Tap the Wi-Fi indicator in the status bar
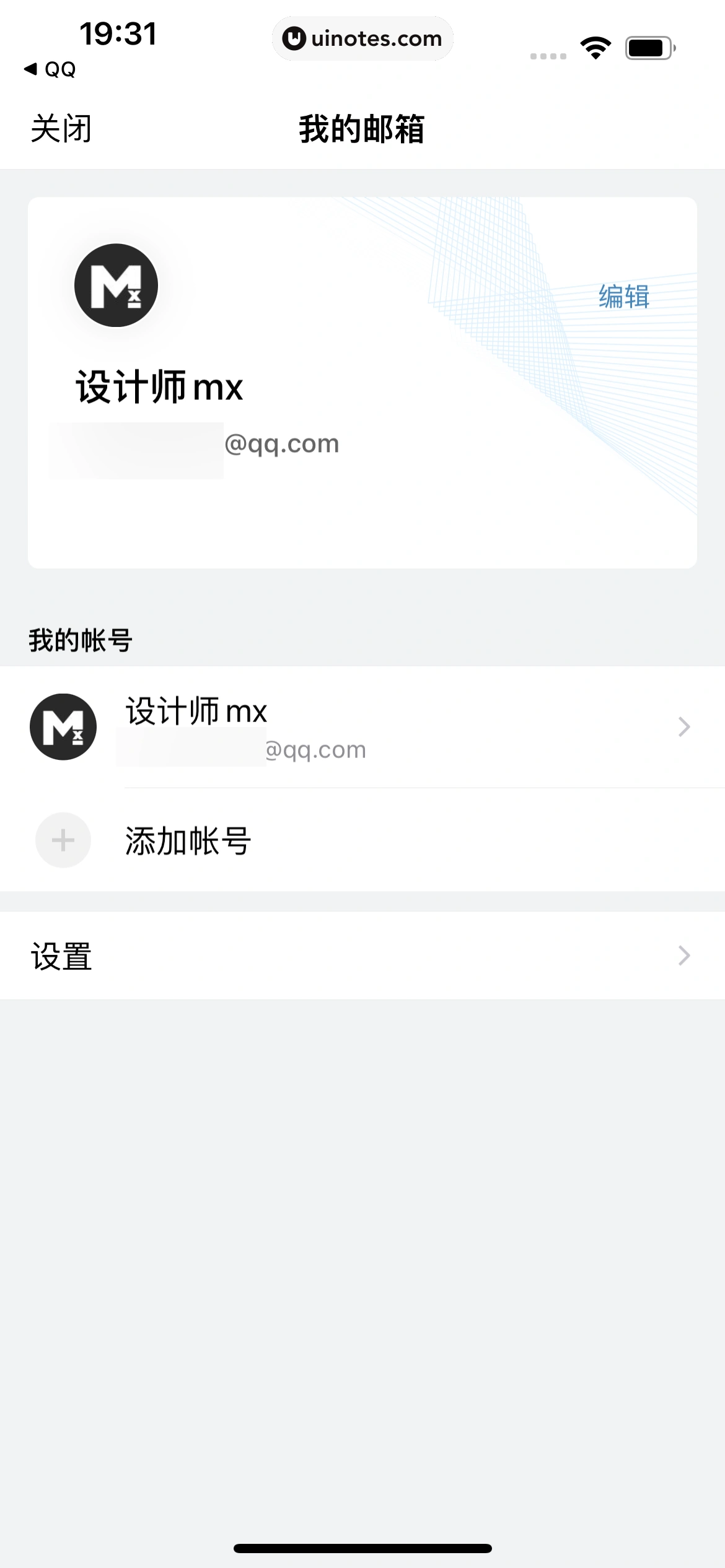 (x=594, y=46)
